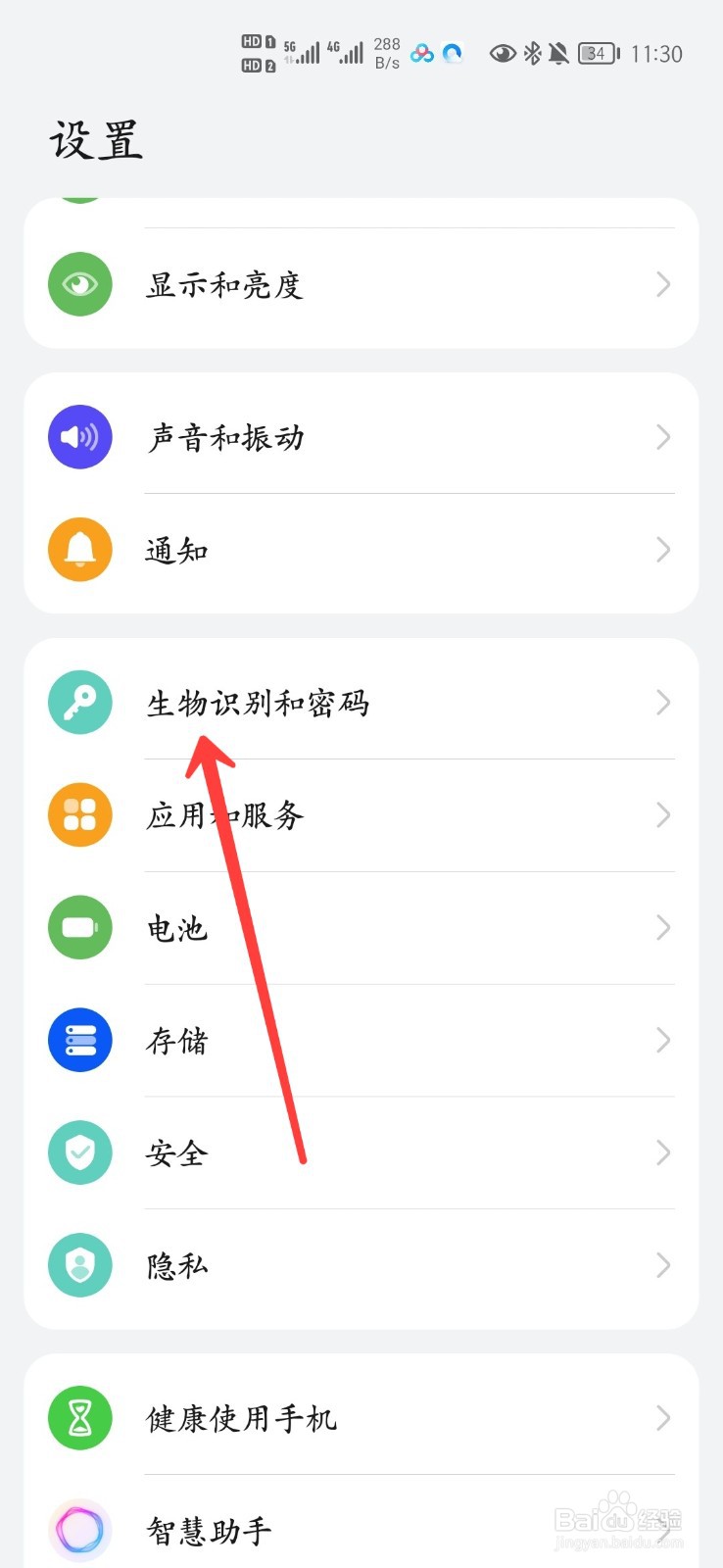723x1568 pixels.
Task: Expand the 安全 row arrow
Action: [x=663, y=1152]
